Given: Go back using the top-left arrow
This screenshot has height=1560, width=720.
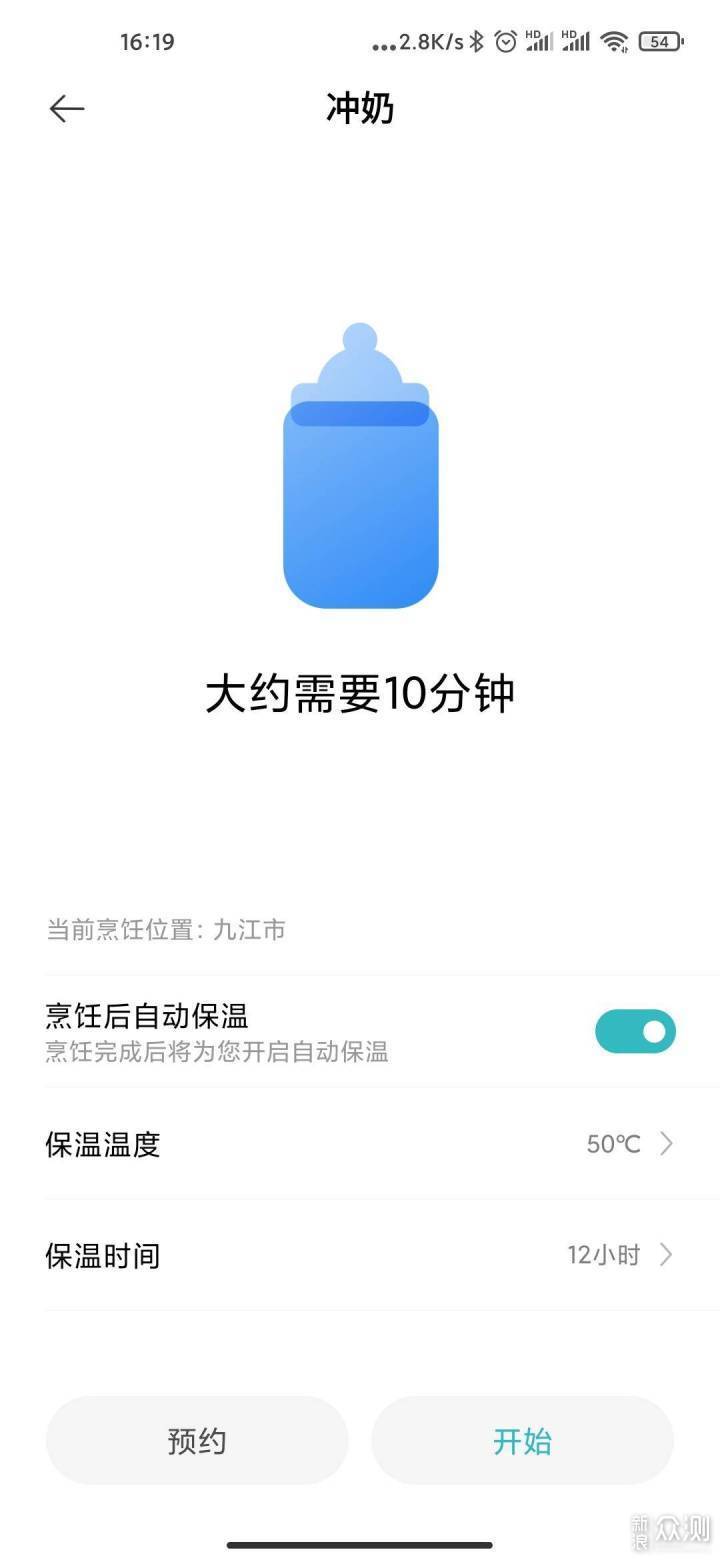Looking at the screenshot, I should click(x=67, y=109).
